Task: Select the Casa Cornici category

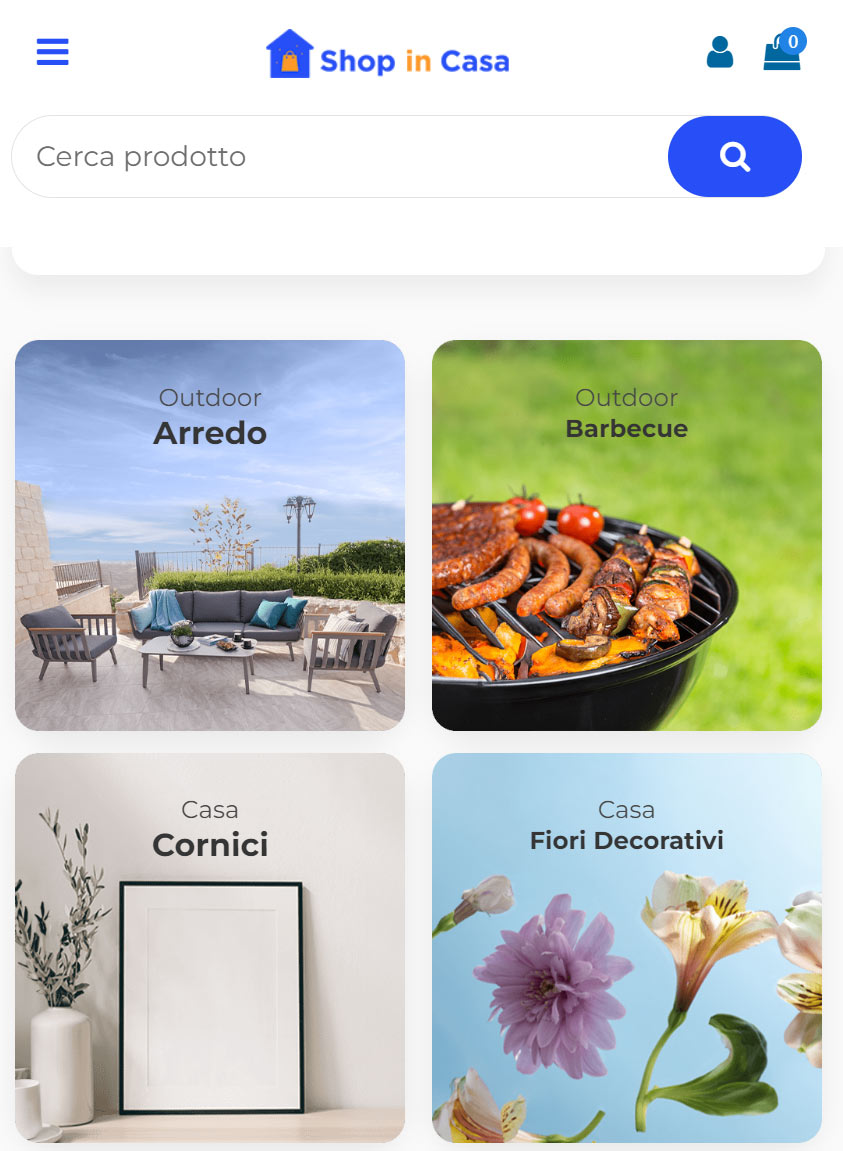Action: [210, 947]
